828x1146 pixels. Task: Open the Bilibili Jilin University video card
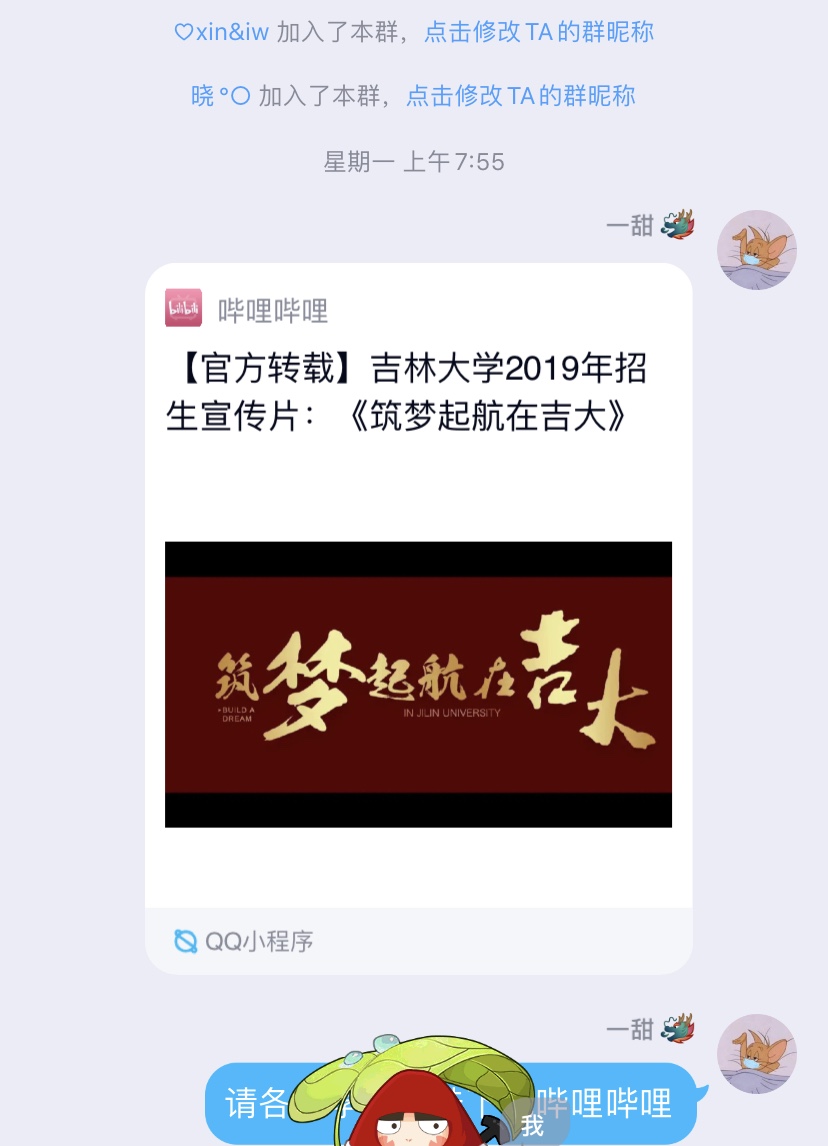pyautogui.click(x=418, y=618)
